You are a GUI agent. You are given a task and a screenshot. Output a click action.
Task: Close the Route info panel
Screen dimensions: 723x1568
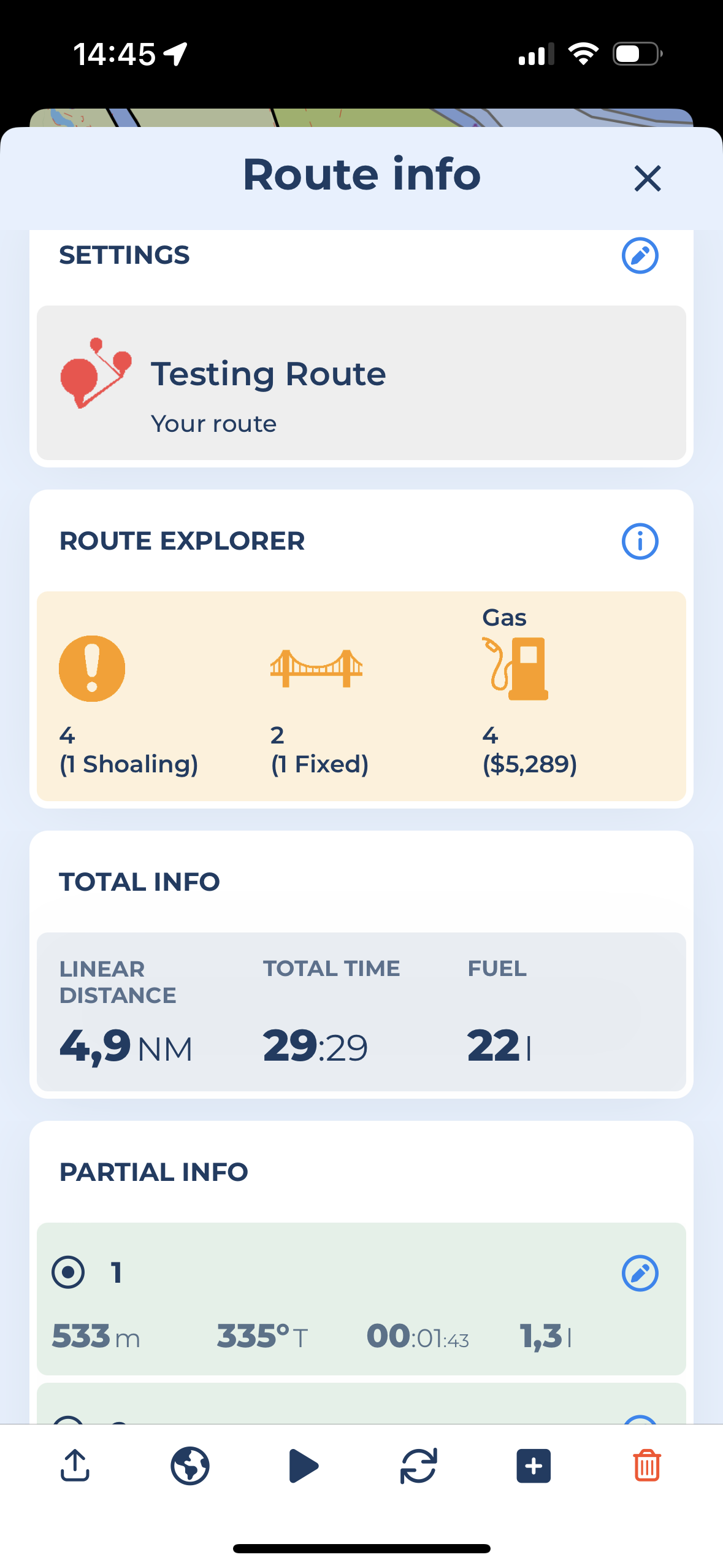pos(647,179)
